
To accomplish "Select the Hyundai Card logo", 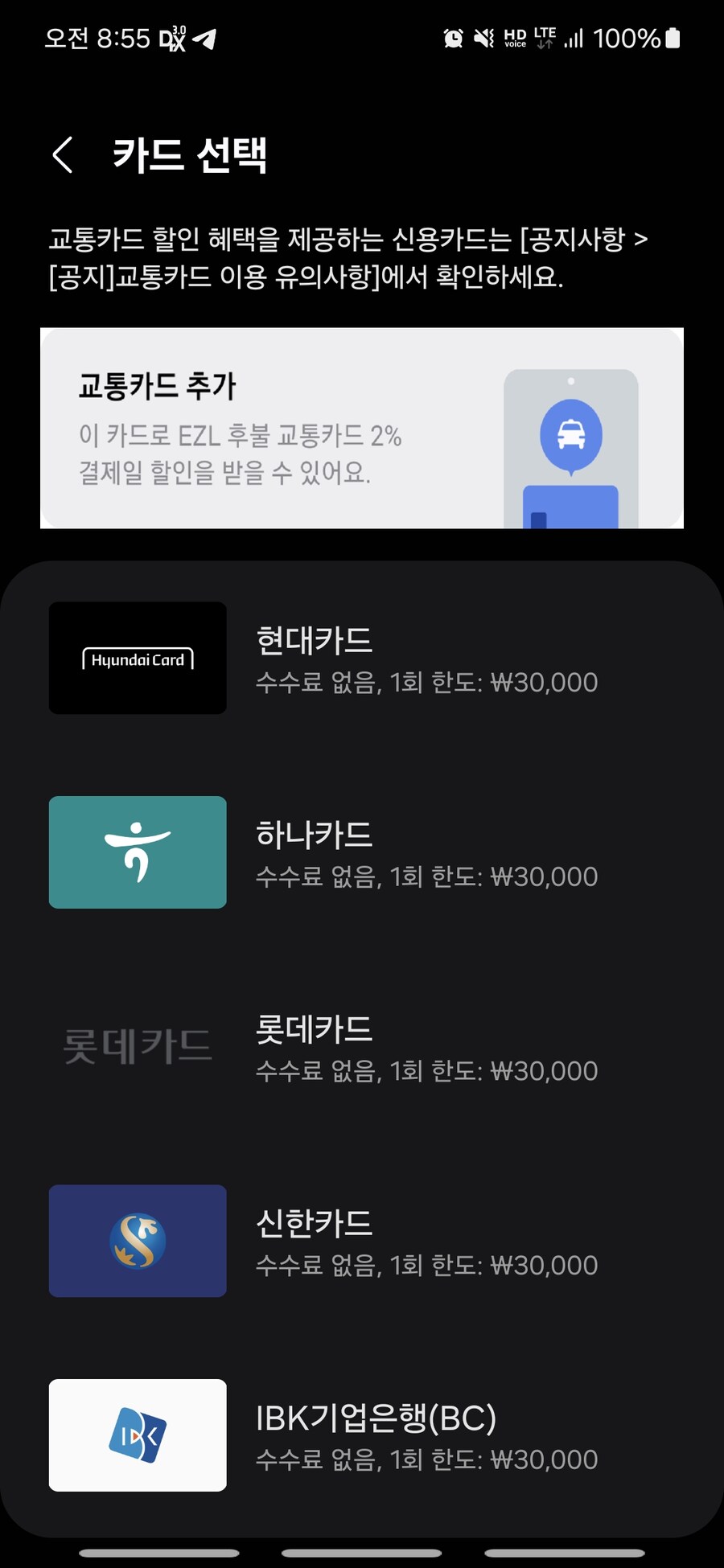I will [137, 658].
